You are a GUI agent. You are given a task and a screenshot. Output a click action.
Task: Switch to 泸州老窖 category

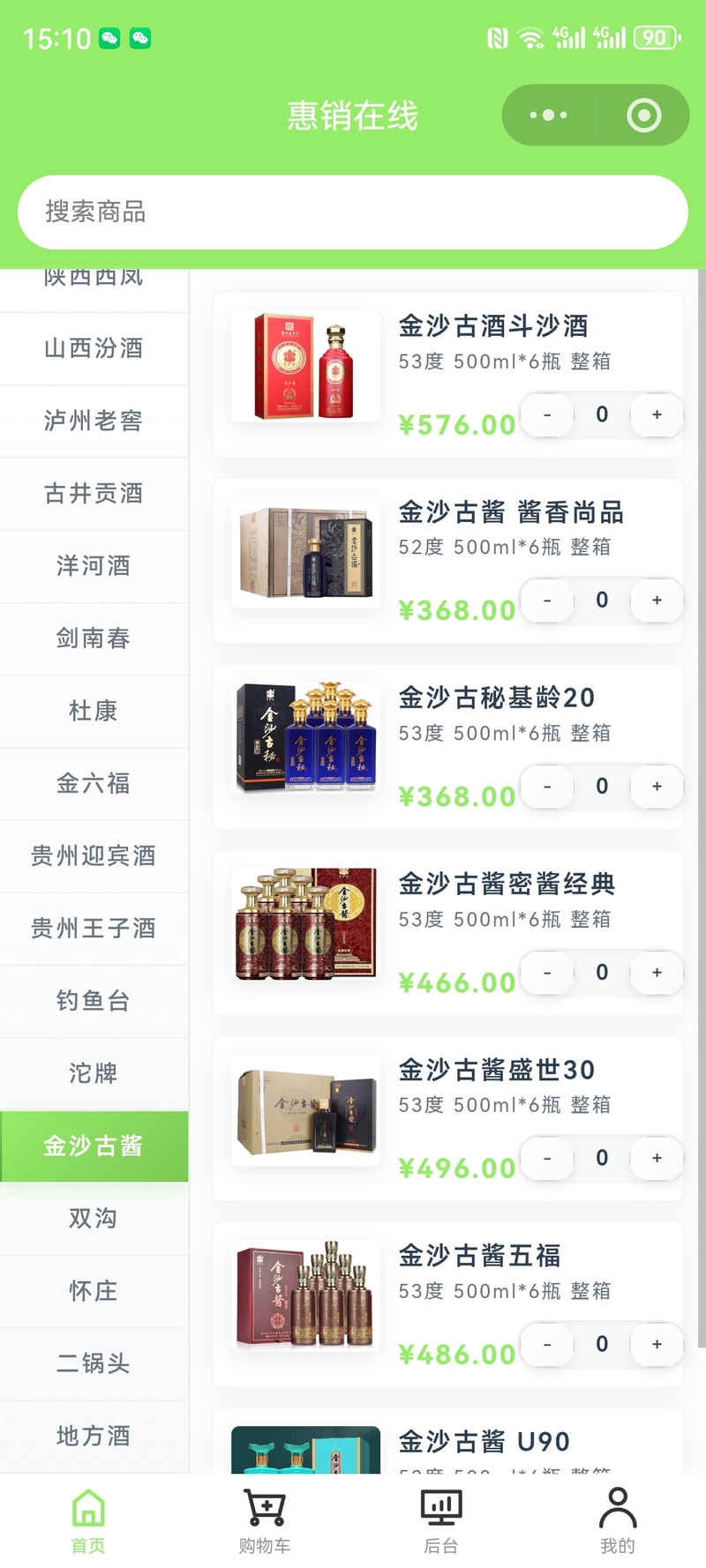(94, 421)
